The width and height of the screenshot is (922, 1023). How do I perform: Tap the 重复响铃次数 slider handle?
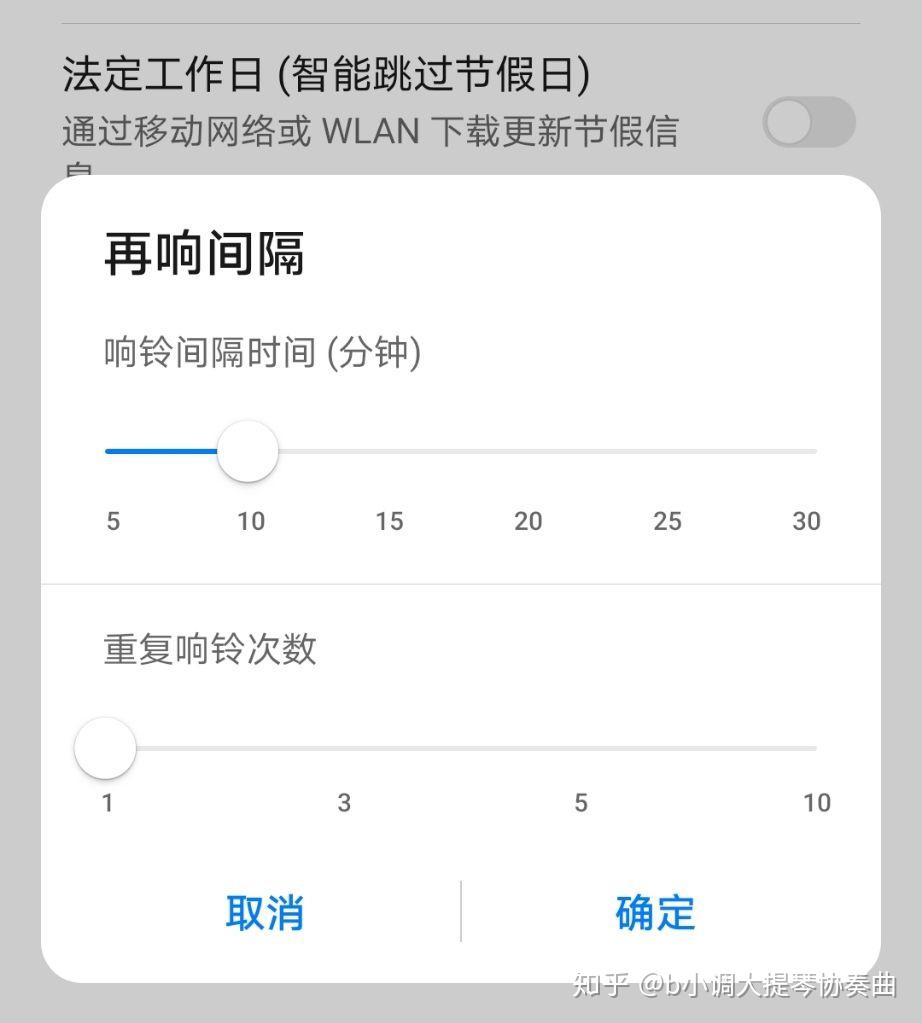(105, 748)
